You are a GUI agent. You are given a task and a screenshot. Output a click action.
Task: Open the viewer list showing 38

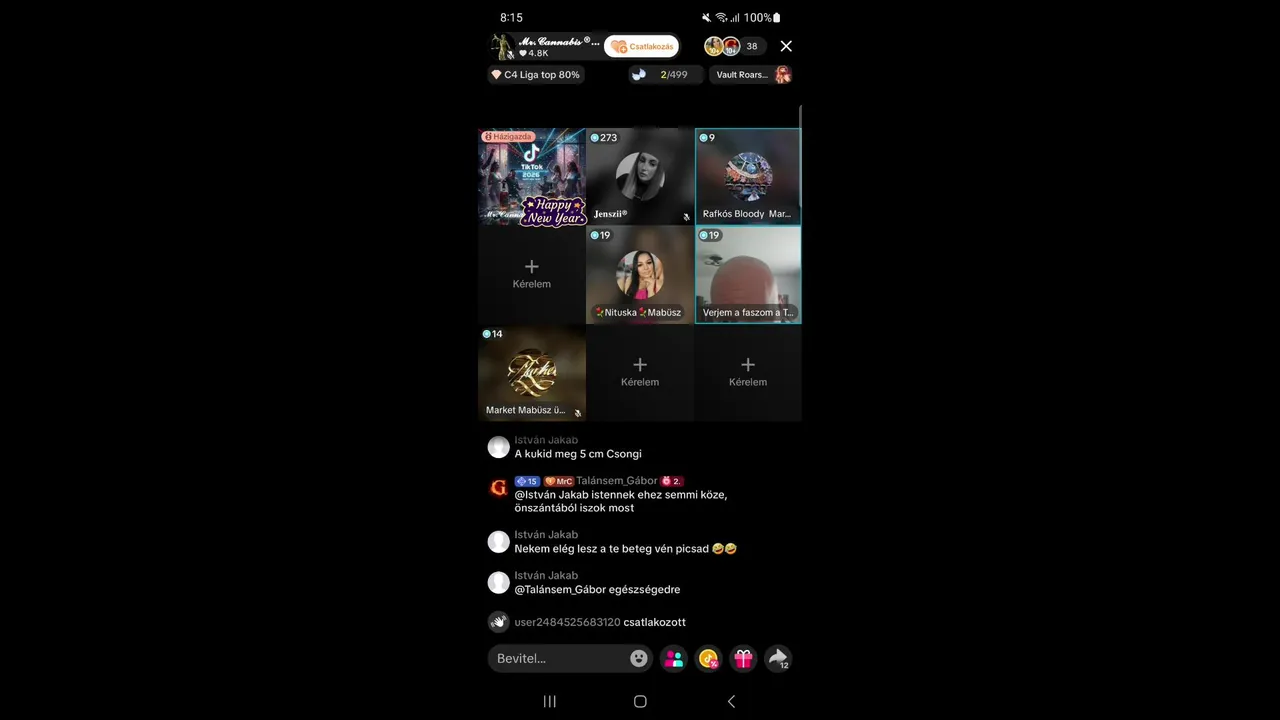pyautogui.click(x=751, y=46)
